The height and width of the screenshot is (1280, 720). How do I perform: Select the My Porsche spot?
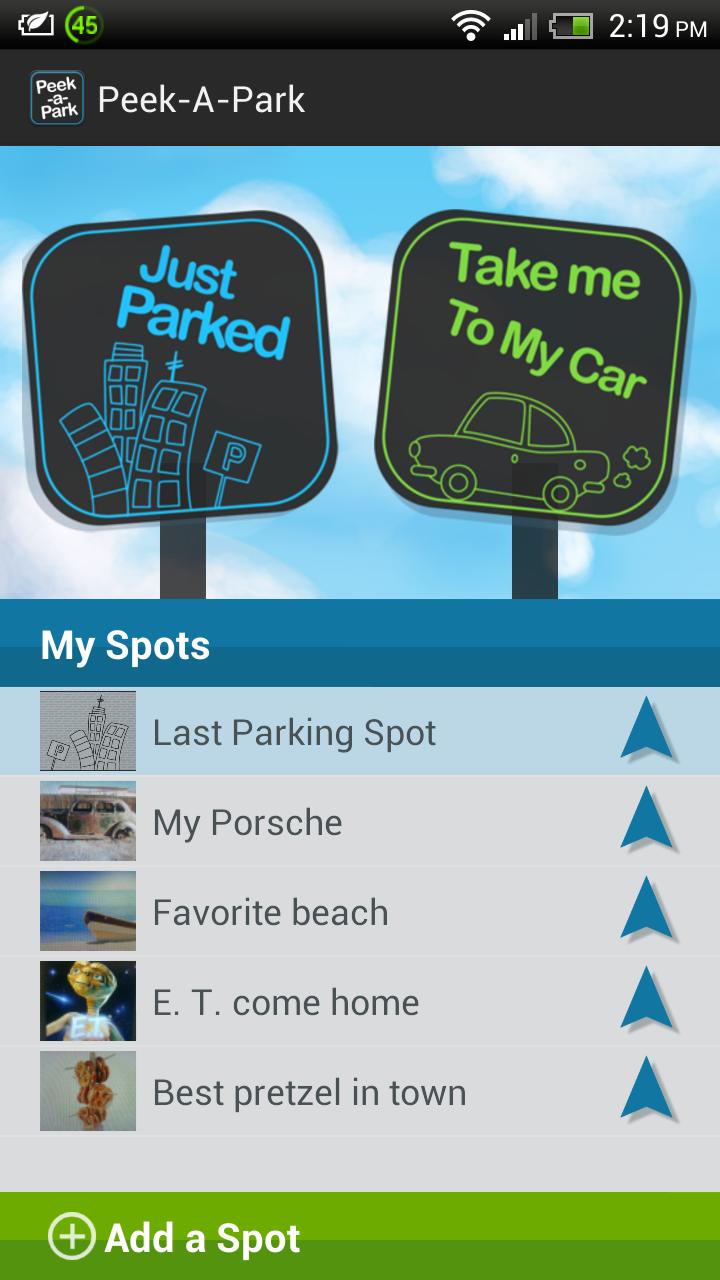tap(250, 821)
